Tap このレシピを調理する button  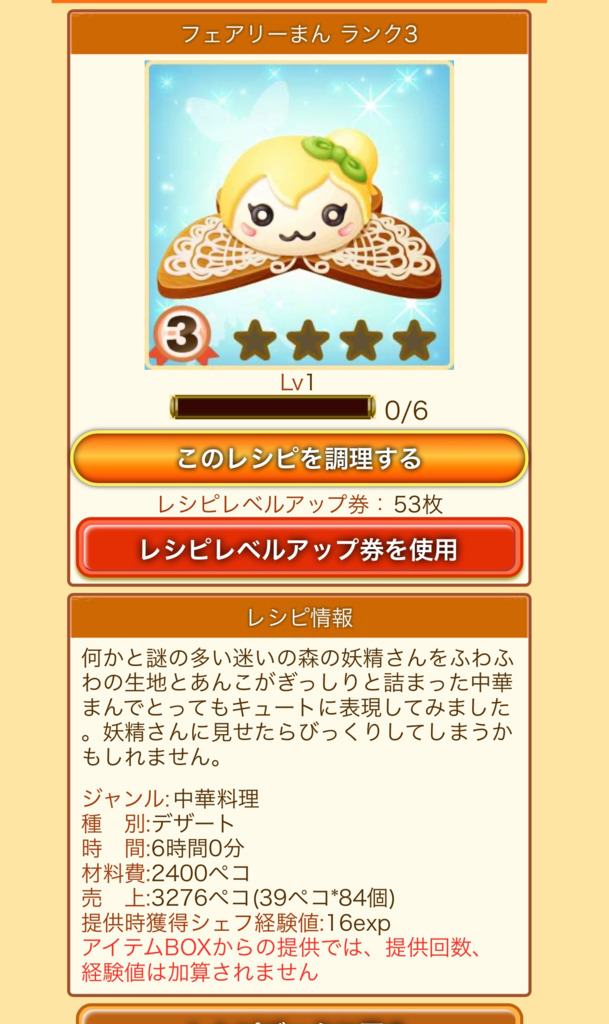click(x=299, y=459)
